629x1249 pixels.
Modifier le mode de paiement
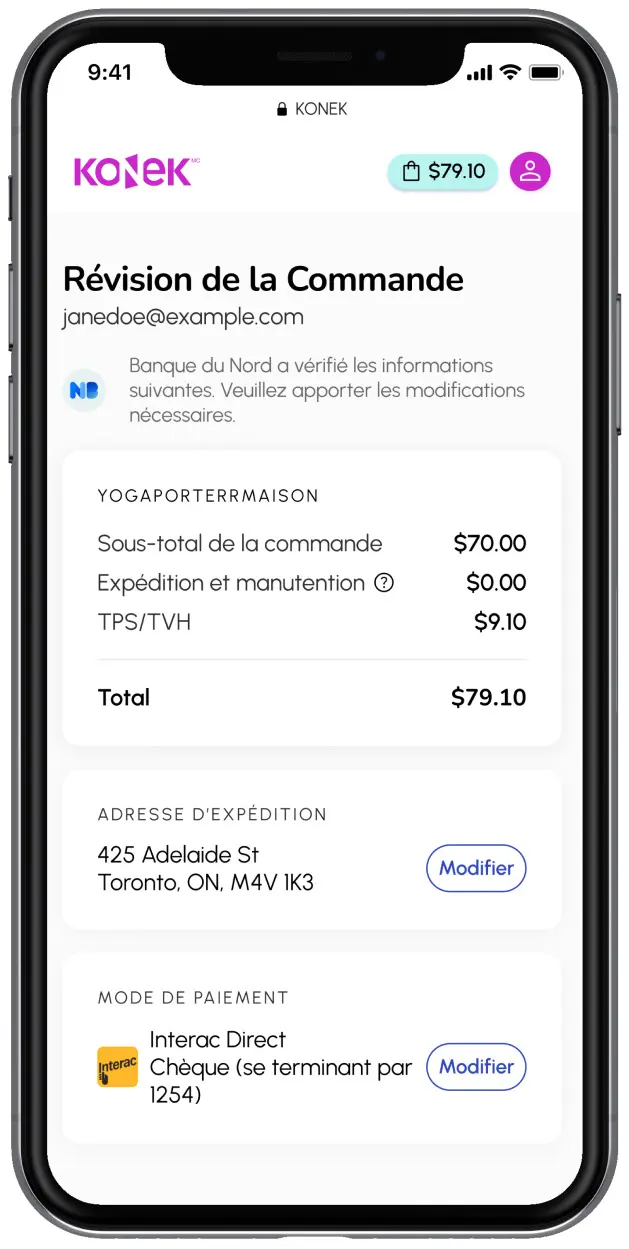point(476,1067)
